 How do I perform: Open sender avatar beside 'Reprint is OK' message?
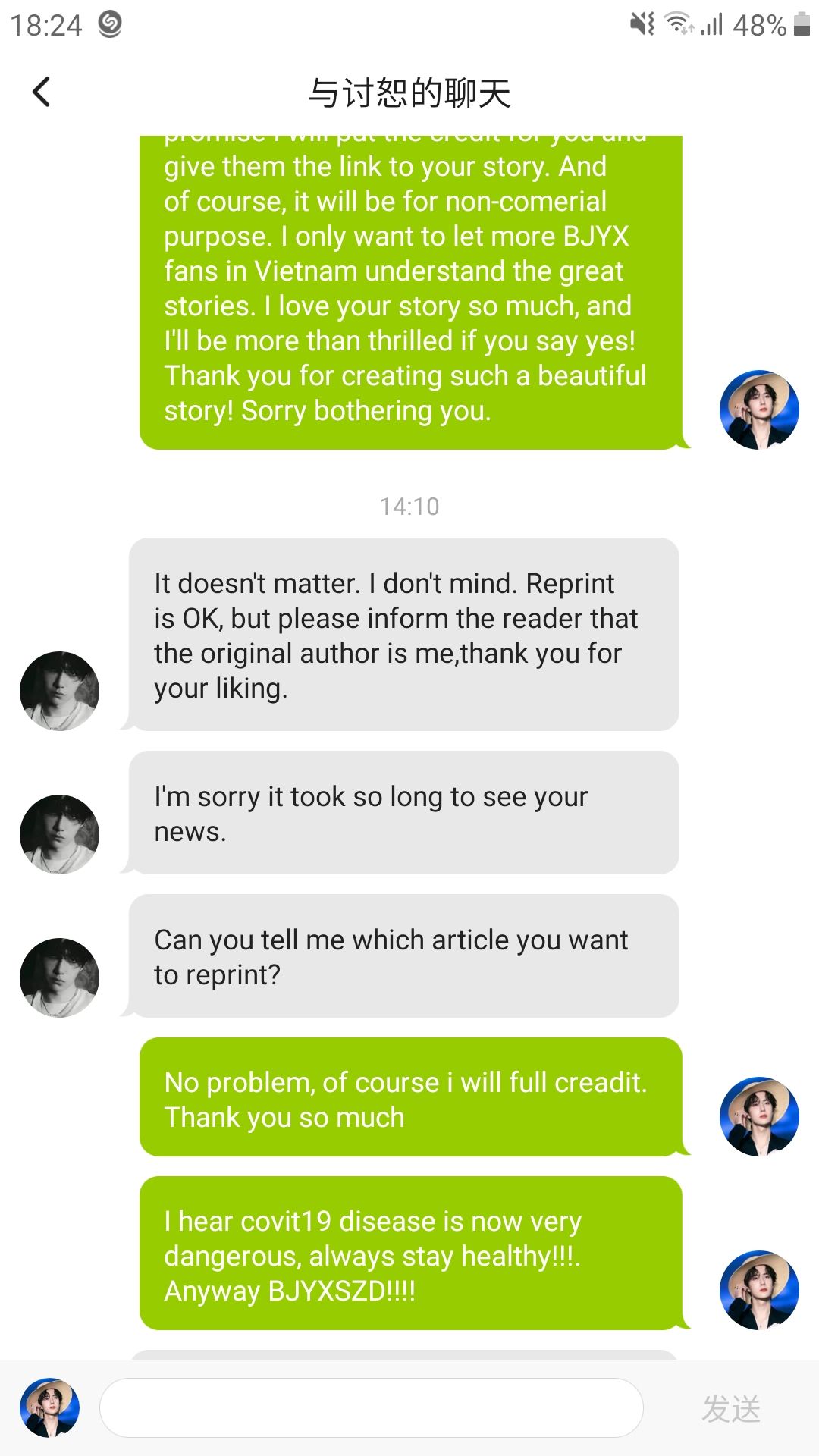click(x=59, y=691)
